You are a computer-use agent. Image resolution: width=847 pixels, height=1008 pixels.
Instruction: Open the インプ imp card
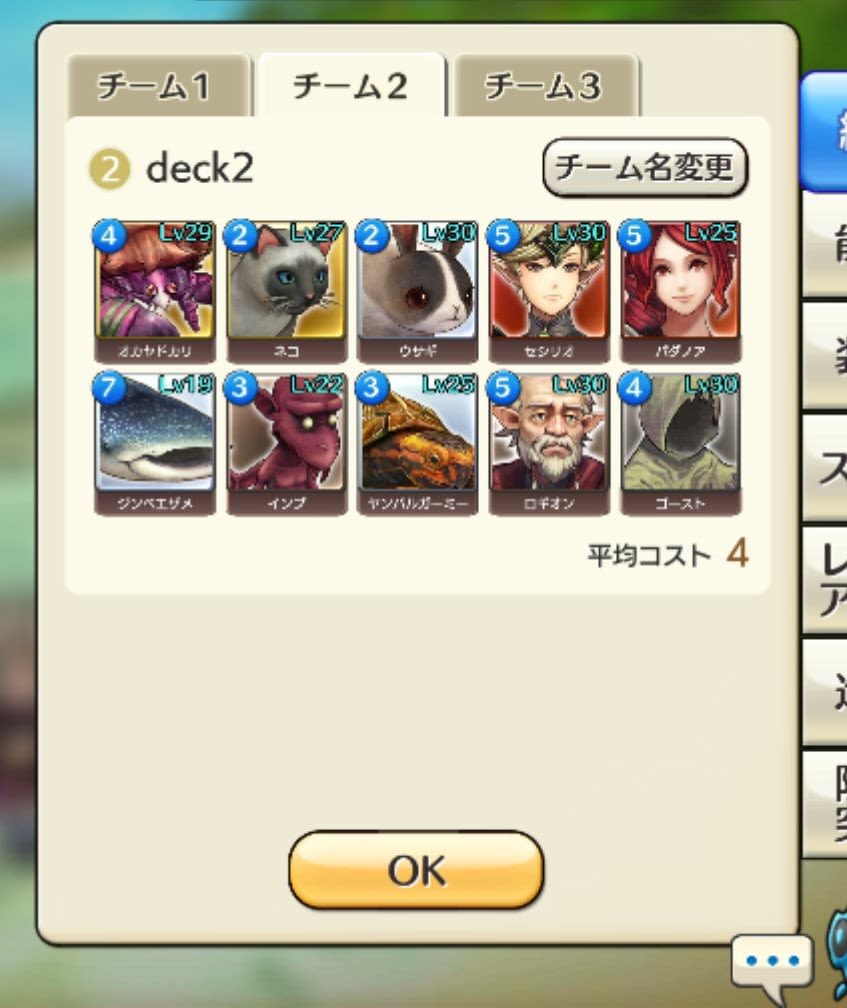(286, 441)
